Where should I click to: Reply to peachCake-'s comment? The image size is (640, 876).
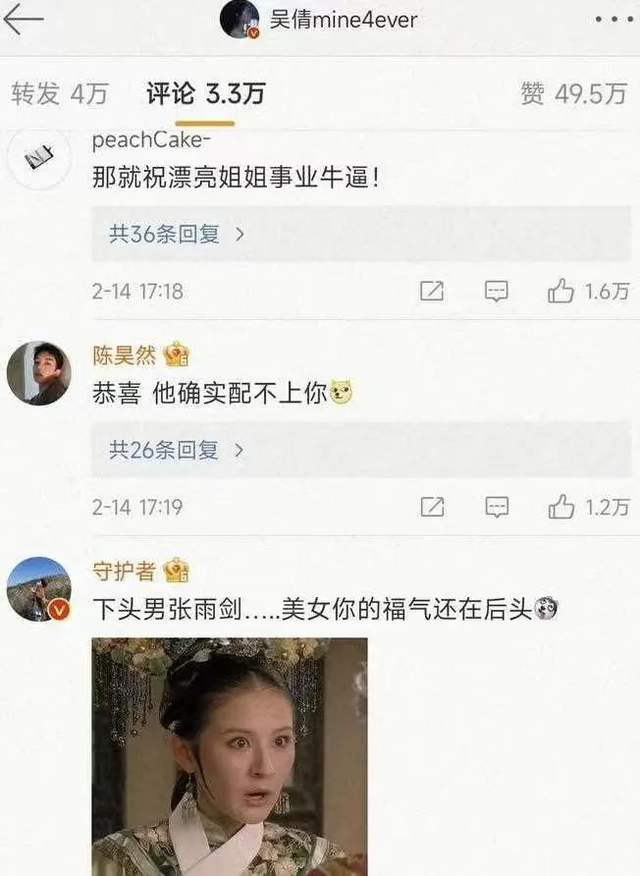tap(496, 291)
